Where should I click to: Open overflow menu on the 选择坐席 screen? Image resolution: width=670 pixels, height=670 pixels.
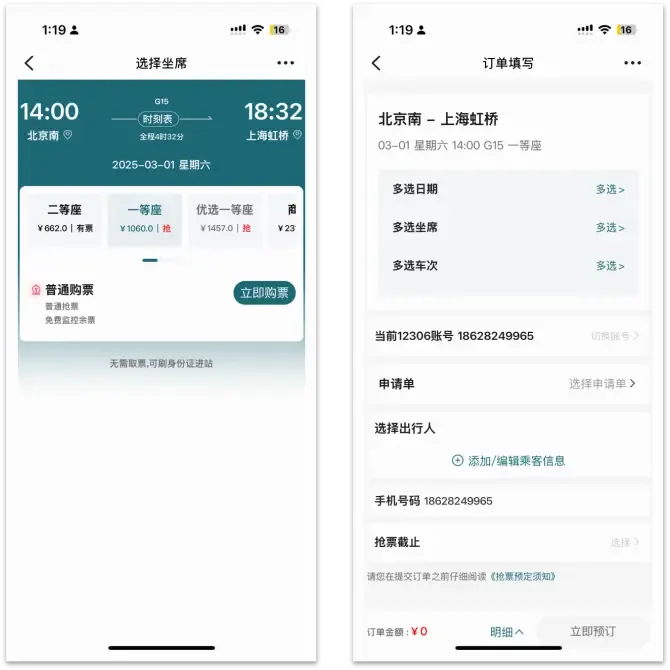(x=286, y=63)
